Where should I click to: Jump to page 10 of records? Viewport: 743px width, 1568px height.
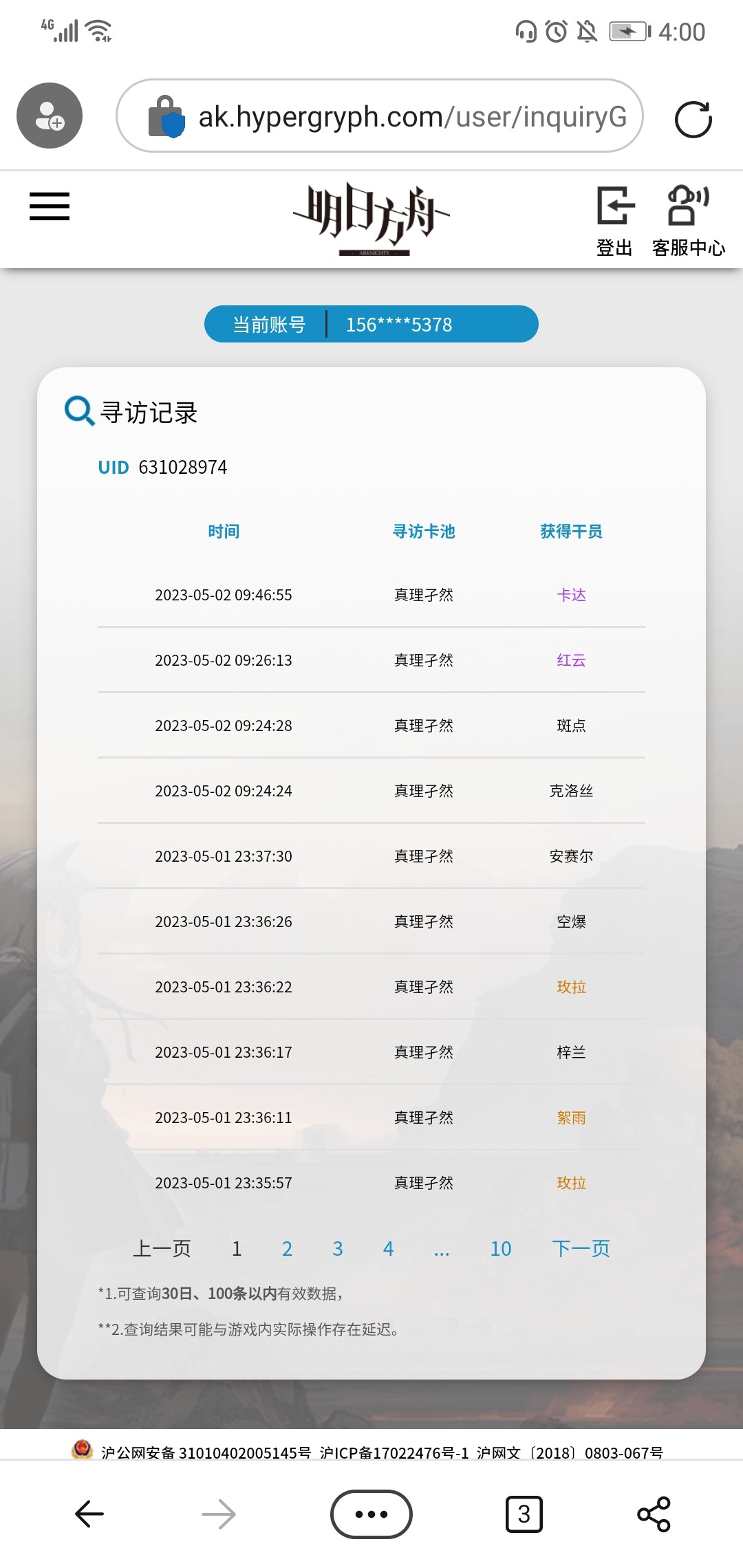501,1248
